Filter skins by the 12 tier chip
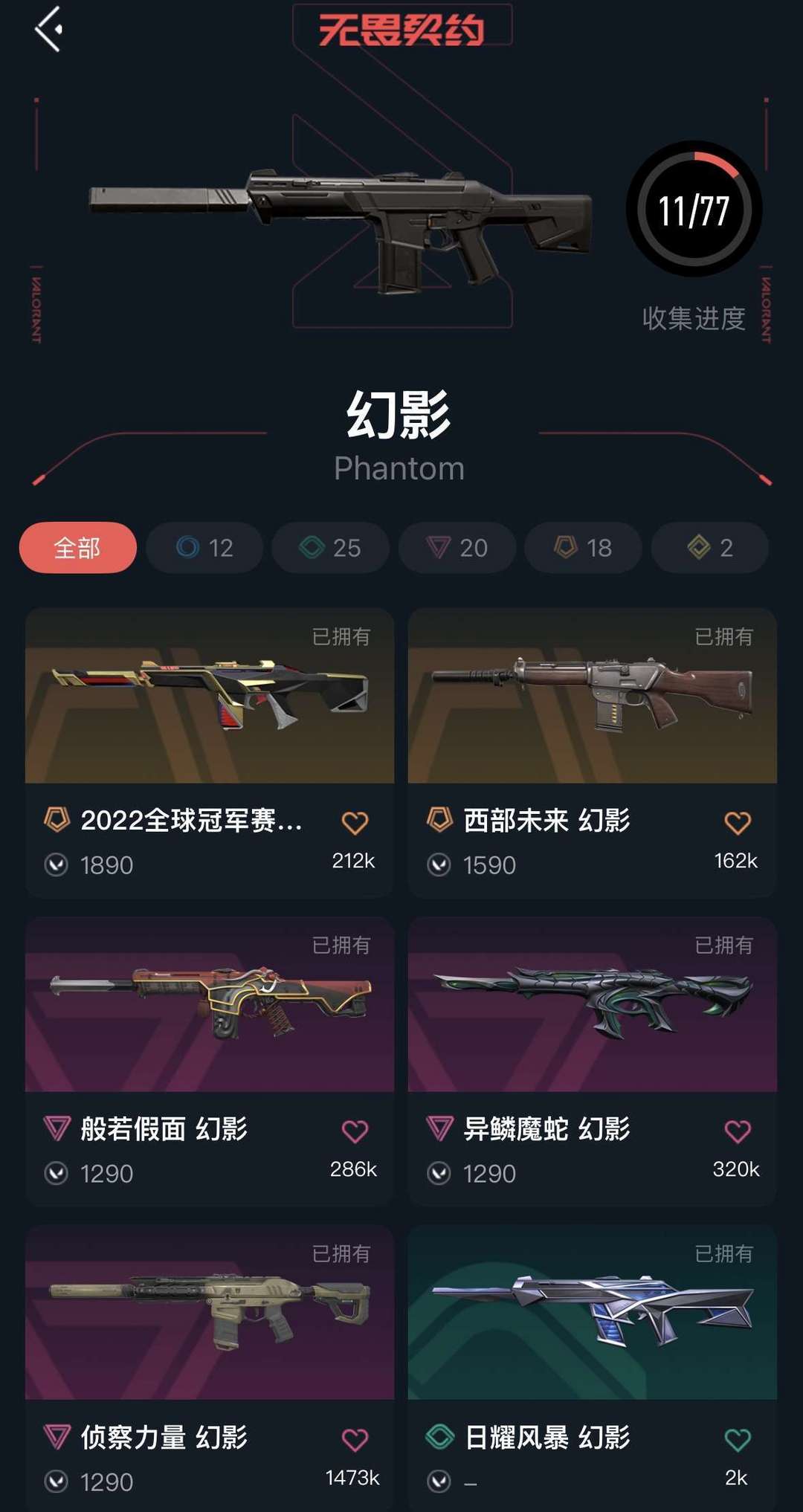The width and height of the screenshot is (803, 1512). click(204, 548)
